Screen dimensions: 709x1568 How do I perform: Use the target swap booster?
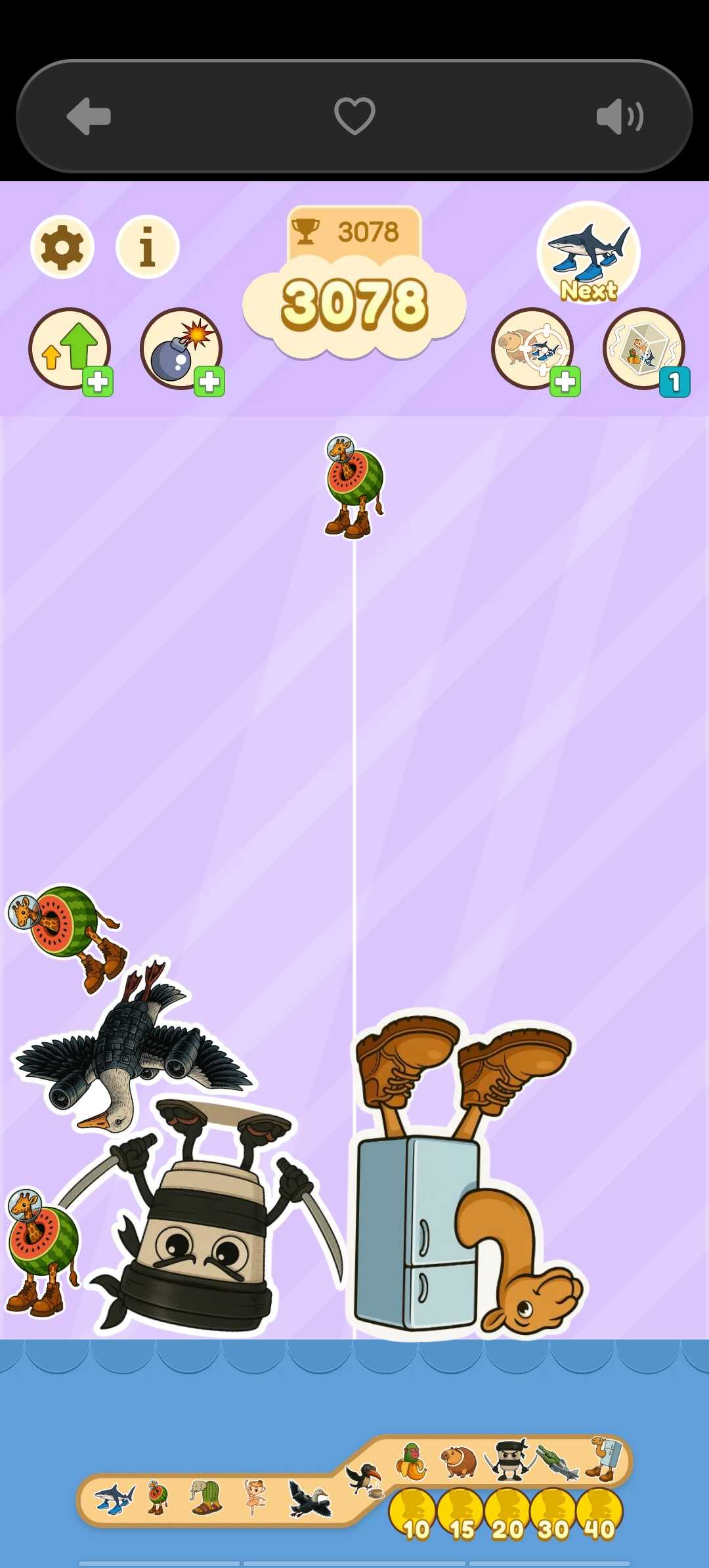coord(533,349)
